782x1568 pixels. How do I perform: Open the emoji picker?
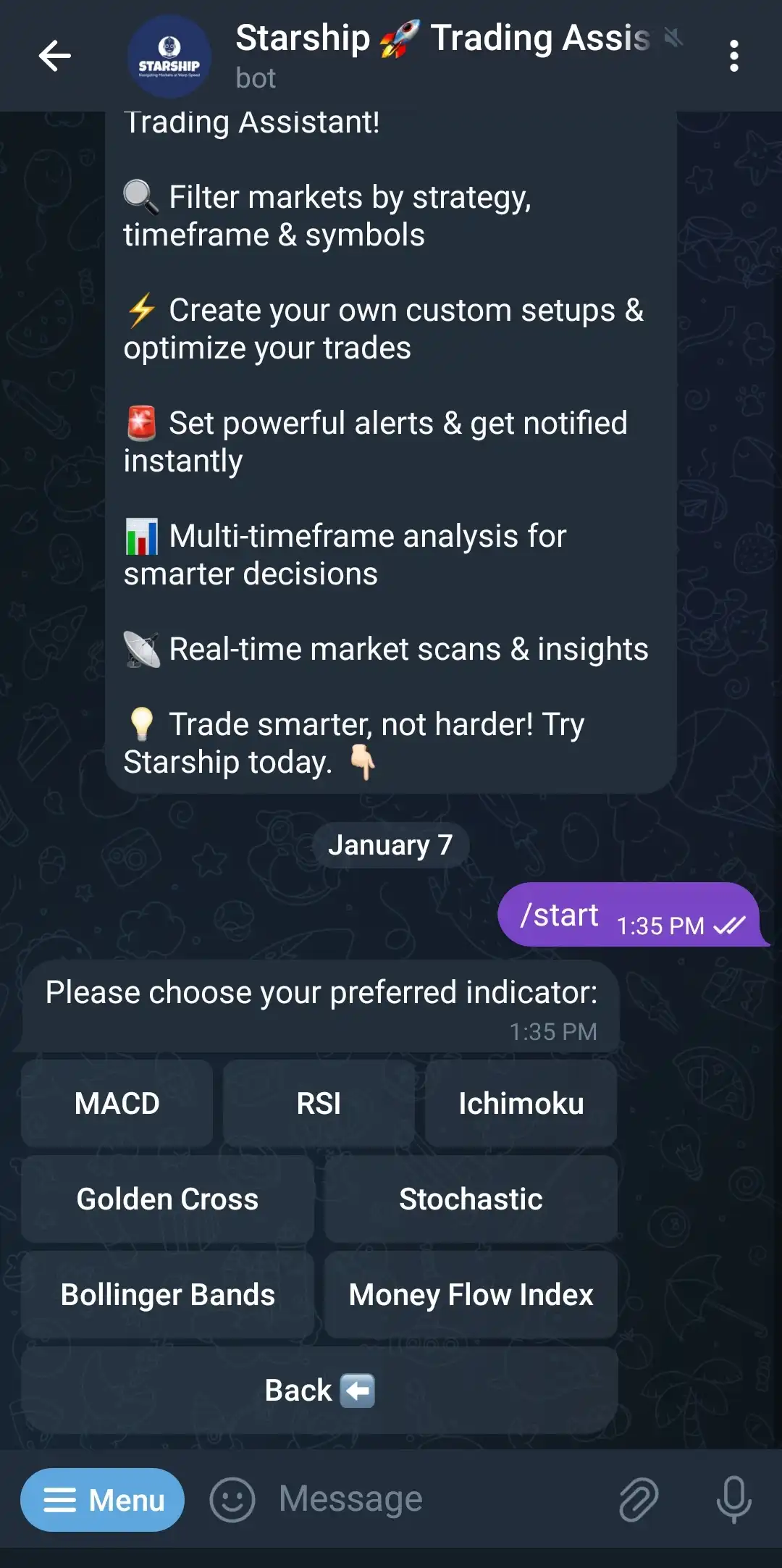coord(232,1500)
